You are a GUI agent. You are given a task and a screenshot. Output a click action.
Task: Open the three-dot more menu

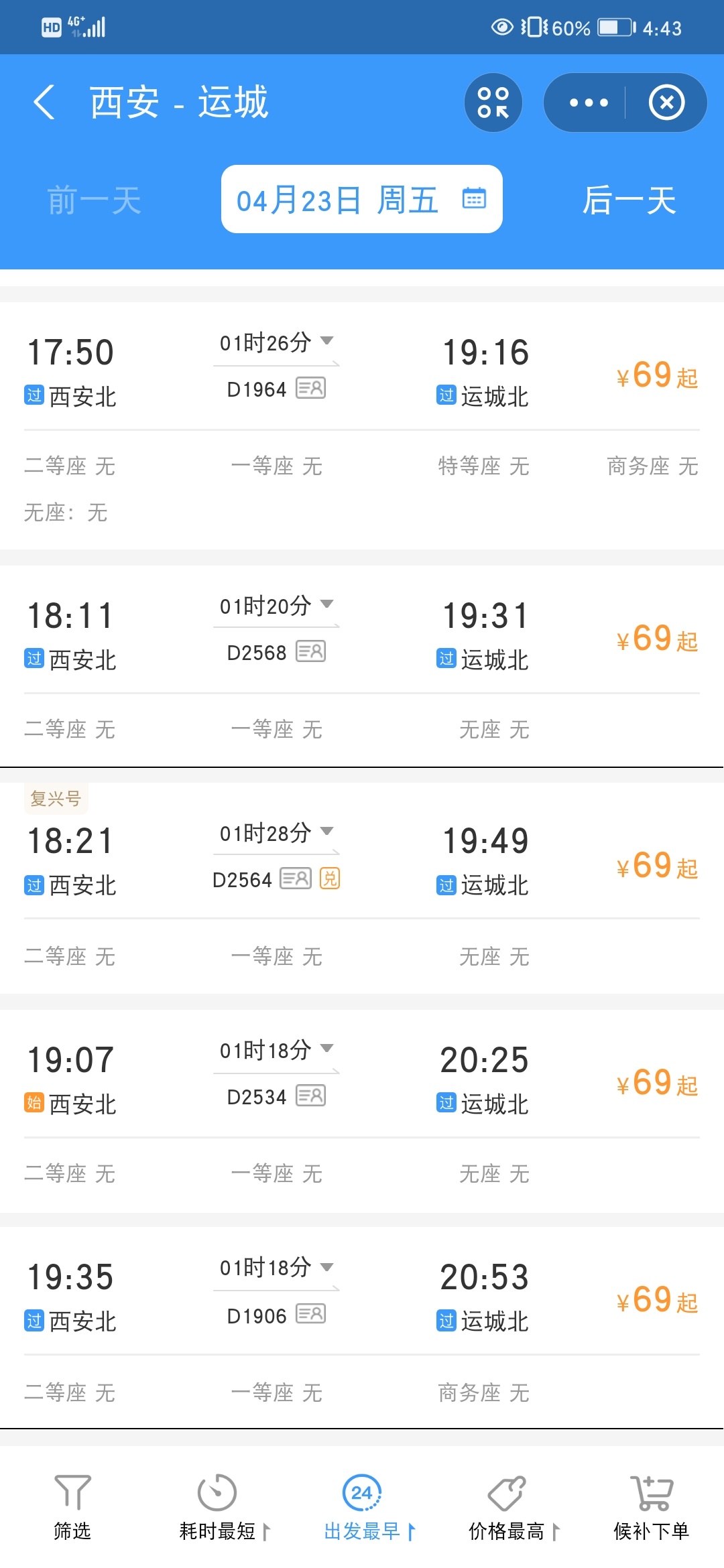click(588, 103)
